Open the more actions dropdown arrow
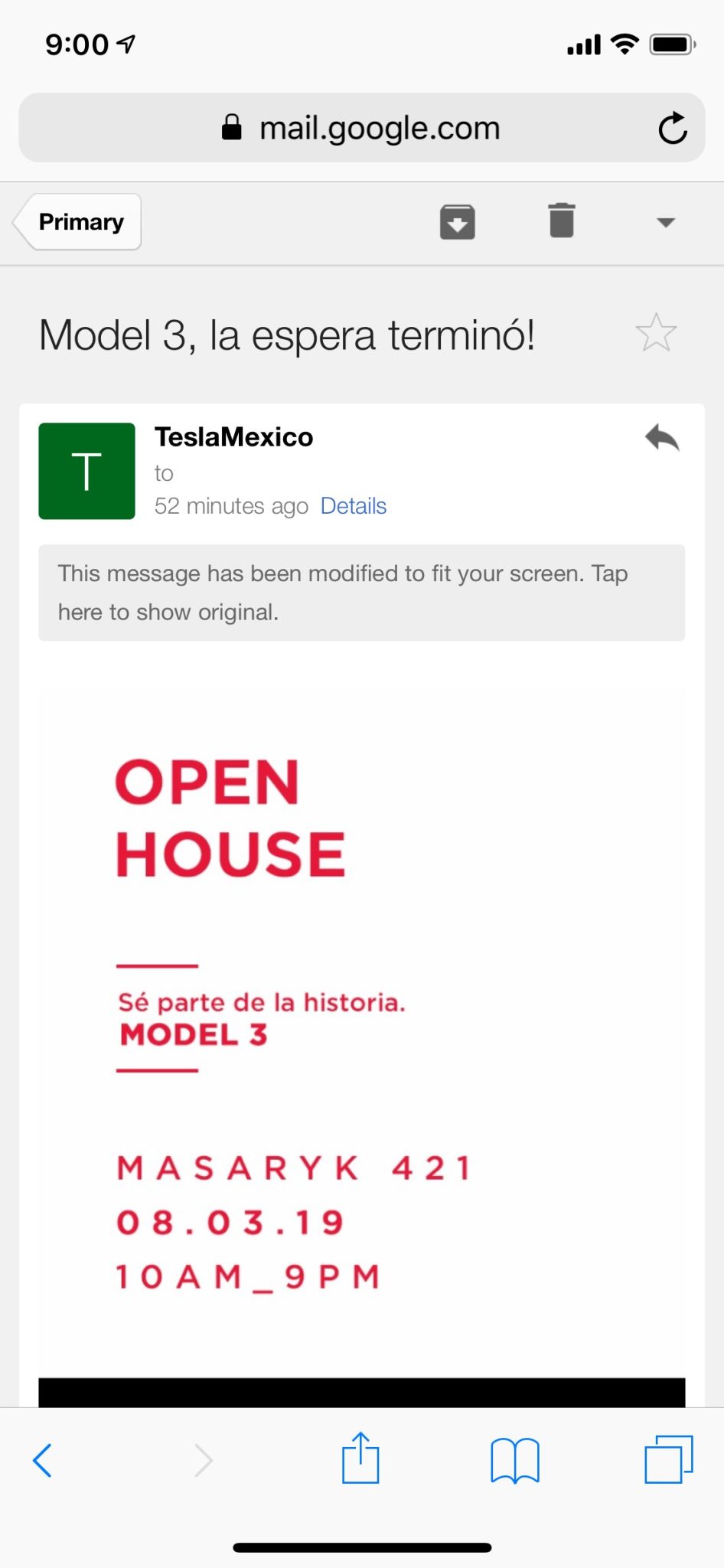Viewport: 724px width, 1568px height. click(x=666, y=223)
